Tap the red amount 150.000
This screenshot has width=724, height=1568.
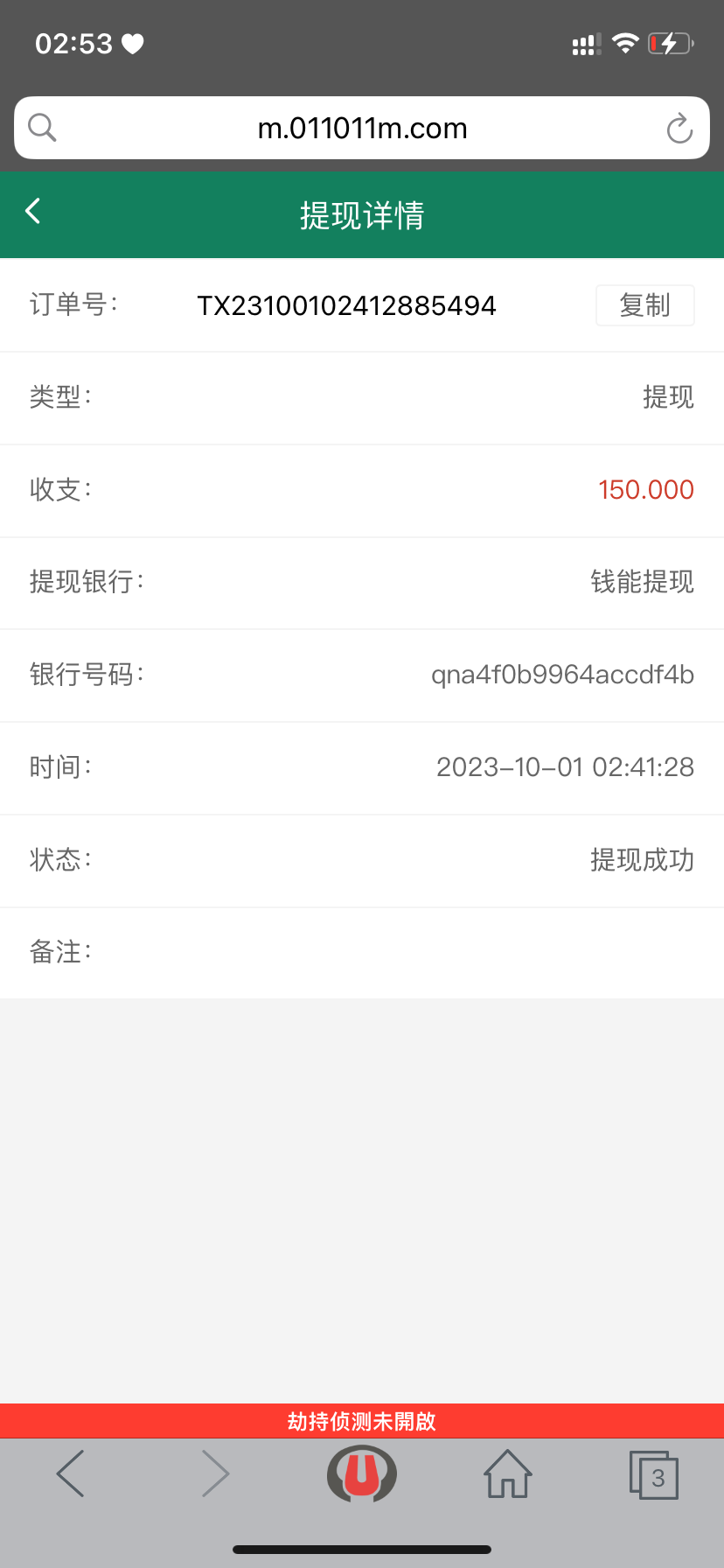645,490
